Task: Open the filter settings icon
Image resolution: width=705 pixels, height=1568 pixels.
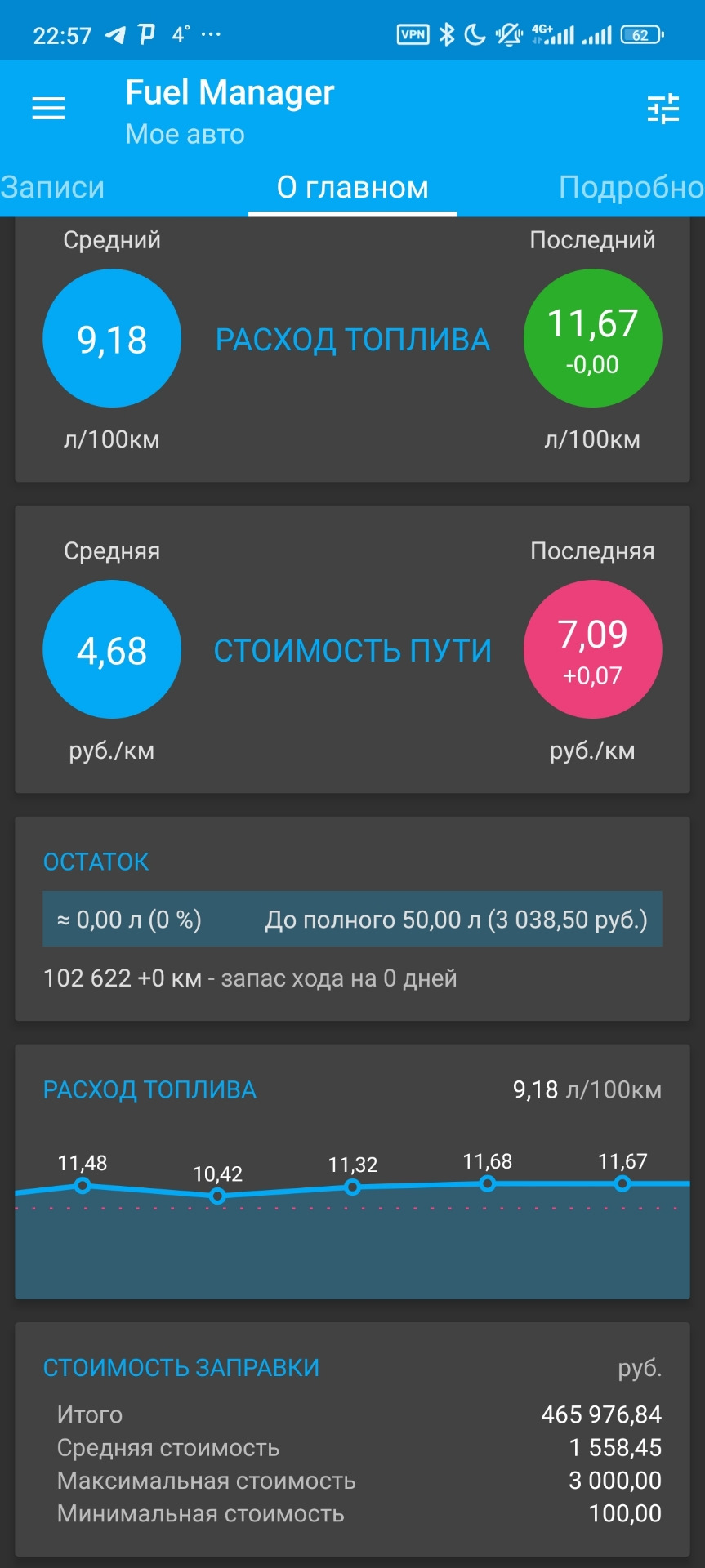Action: [x=663, y=109]
